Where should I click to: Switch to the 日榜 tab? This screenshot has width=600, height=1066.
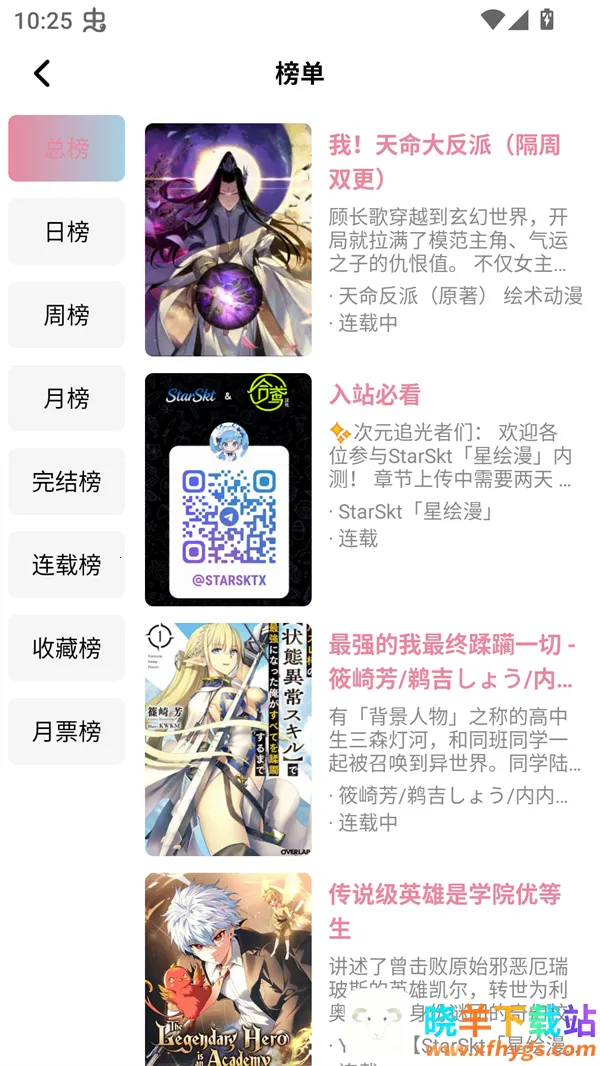67,232
